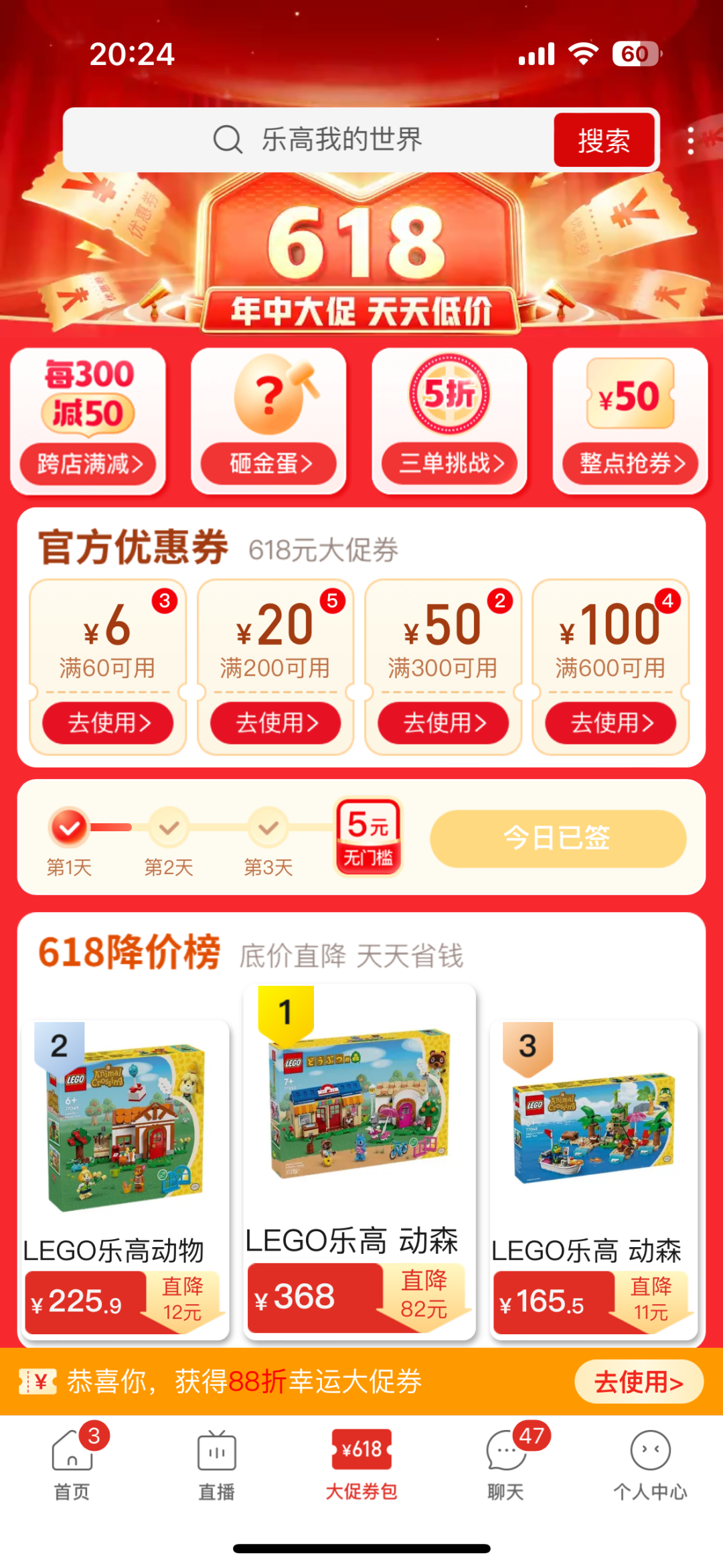Image resolution: width=723 pixels, height=1568 pixels.
Task: Use the 88折 lucky coupon via 去使用
Action: pyautogui.click(x=639, y=1381)
